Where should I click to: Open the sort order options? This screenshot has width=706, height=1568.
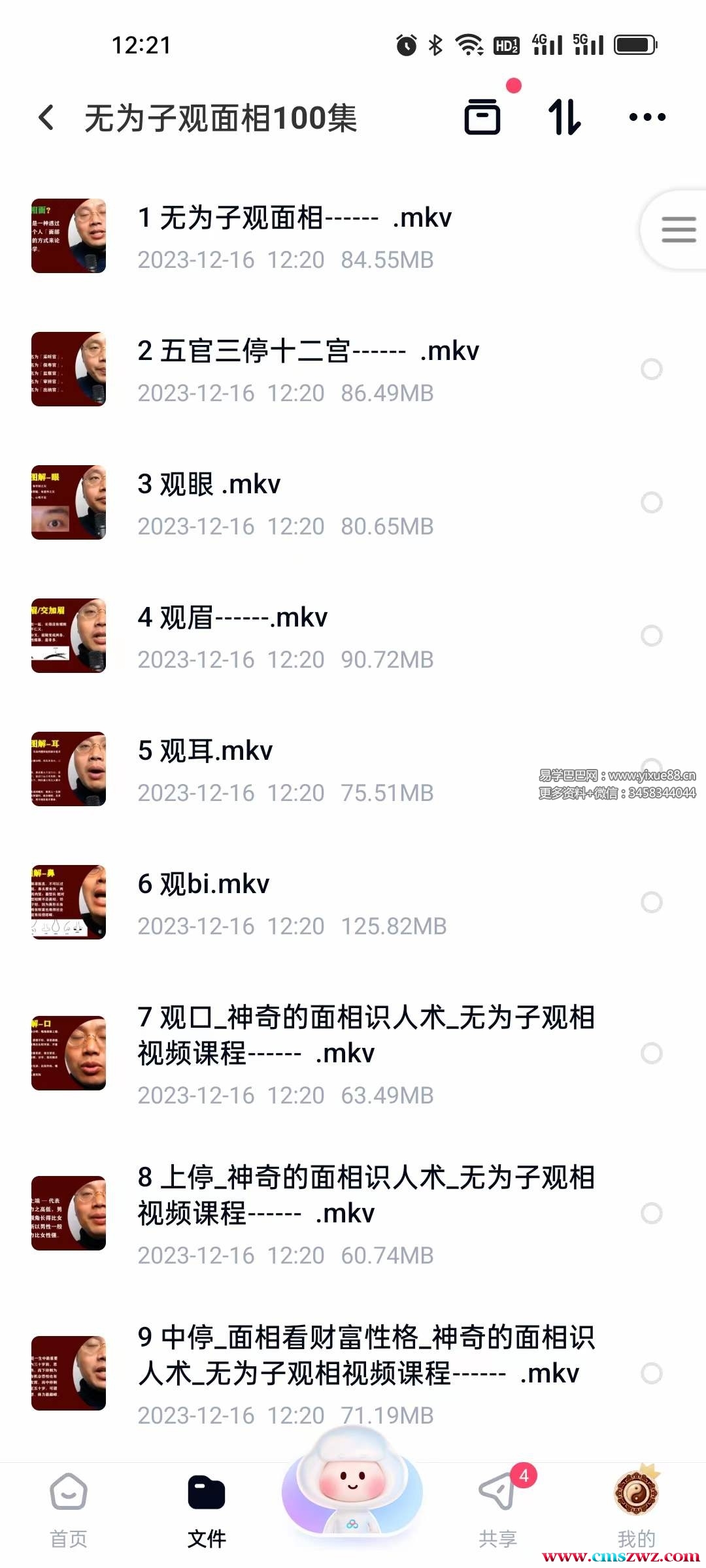[x=564, y=118]
